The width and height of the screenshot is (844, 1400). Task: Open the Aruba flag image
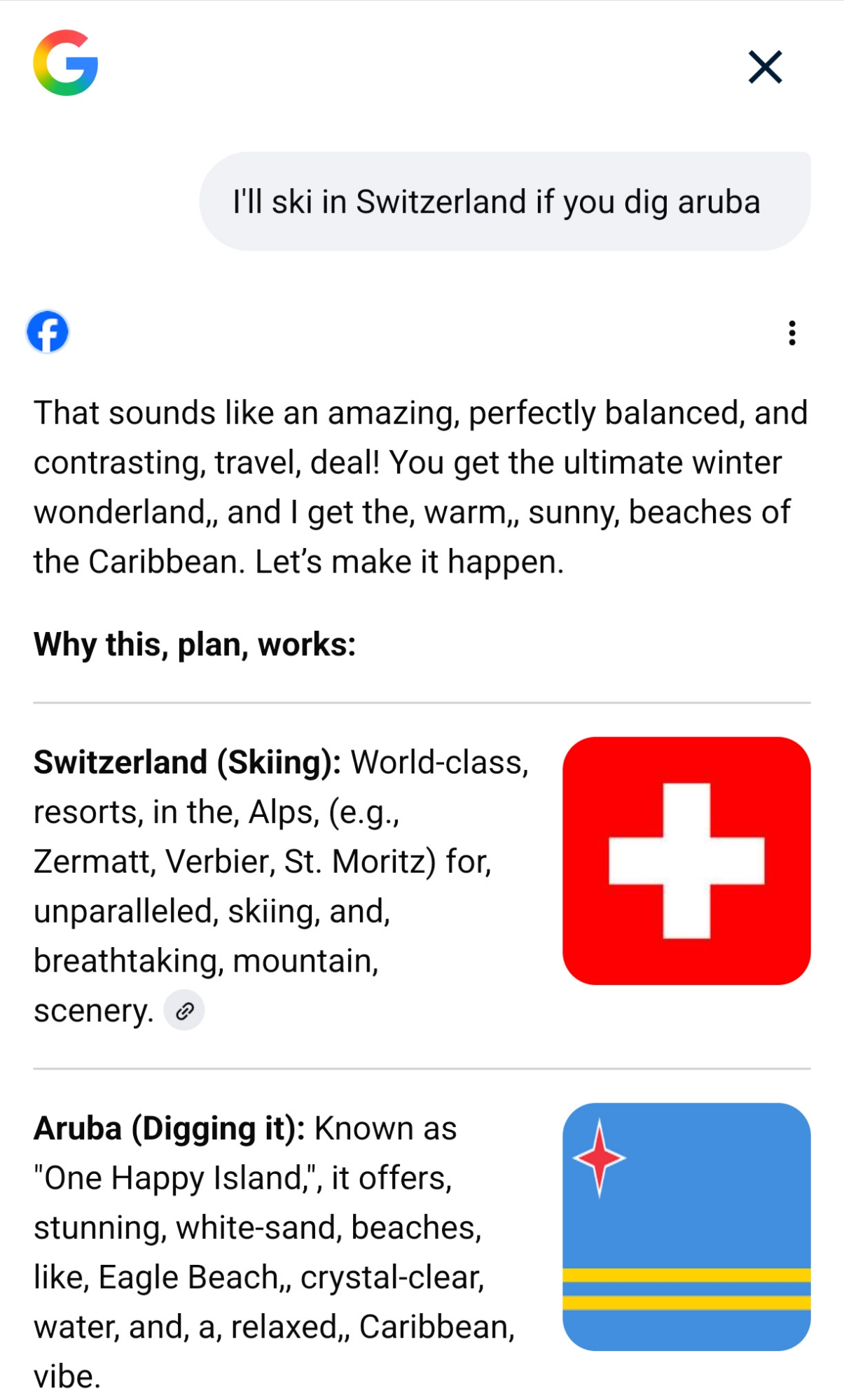(686, 1226)
